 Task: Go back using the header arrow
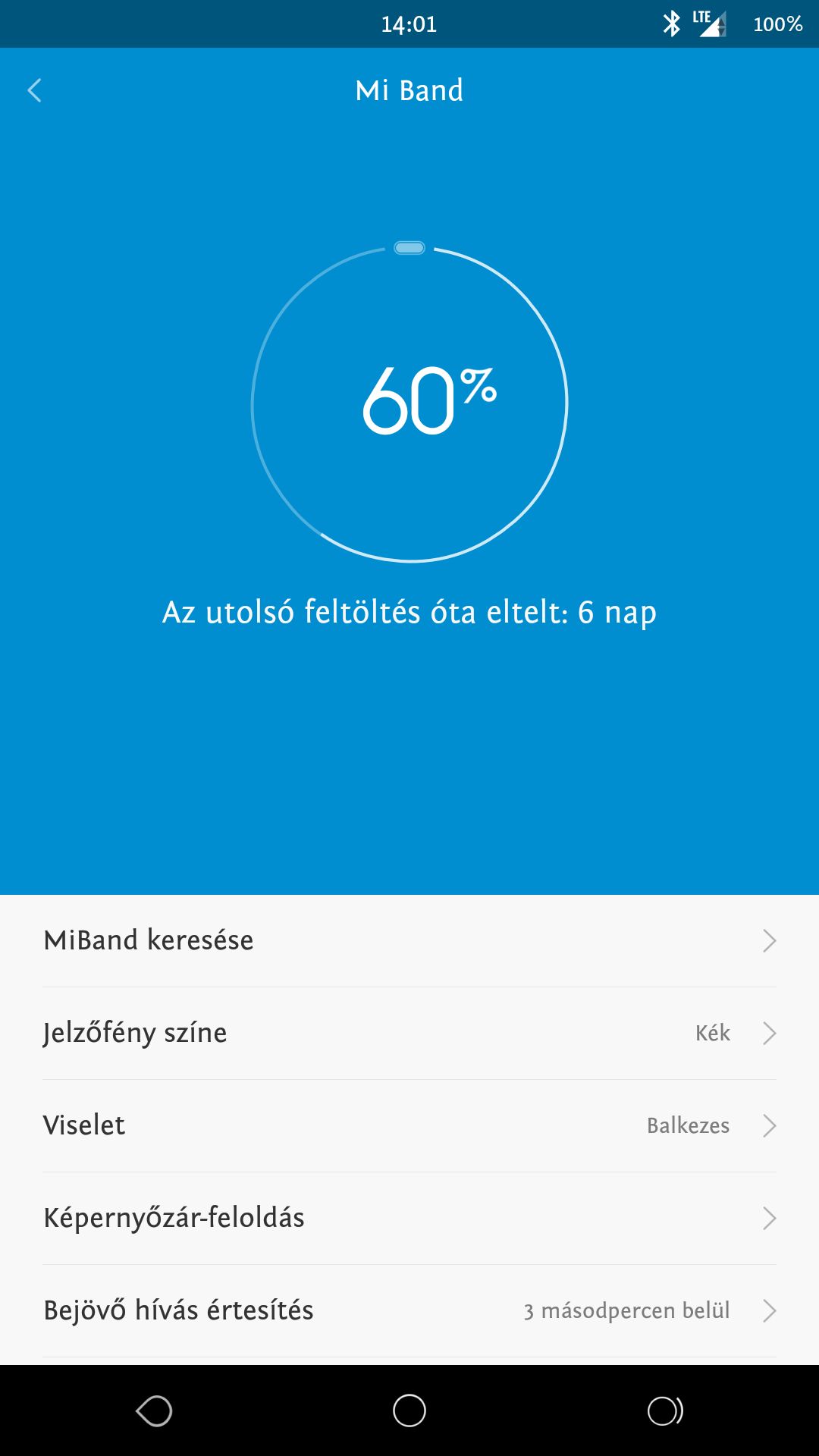[x=35, y=90]
